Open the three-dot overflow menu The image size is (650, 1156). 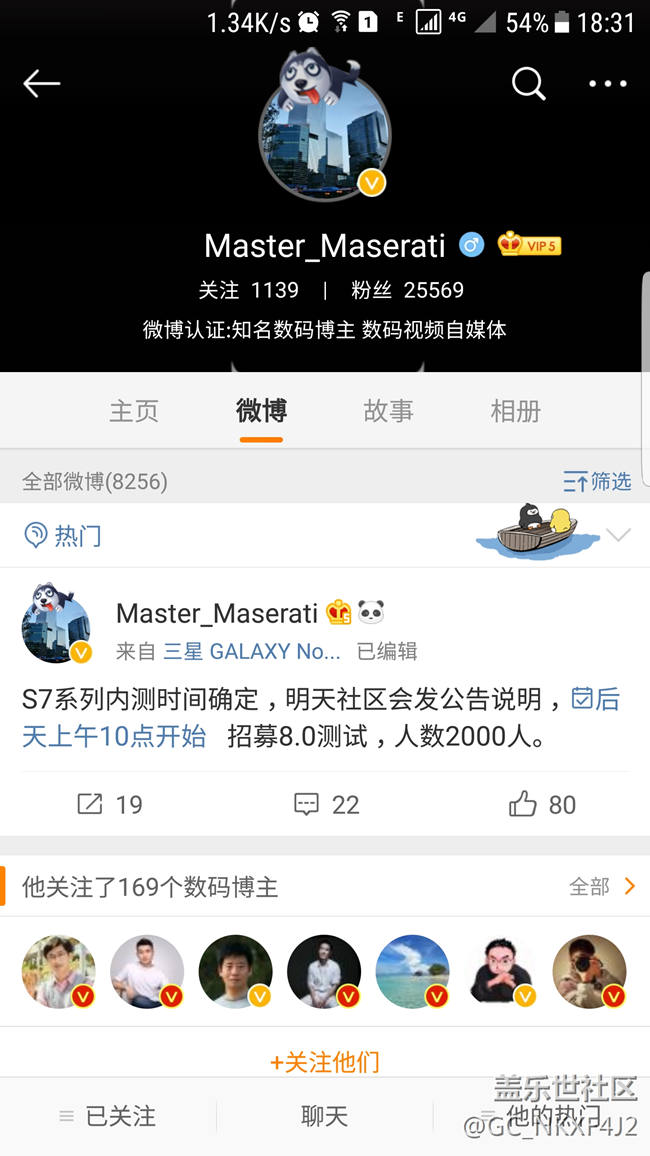pyautogui.click(x=607, y=84)
